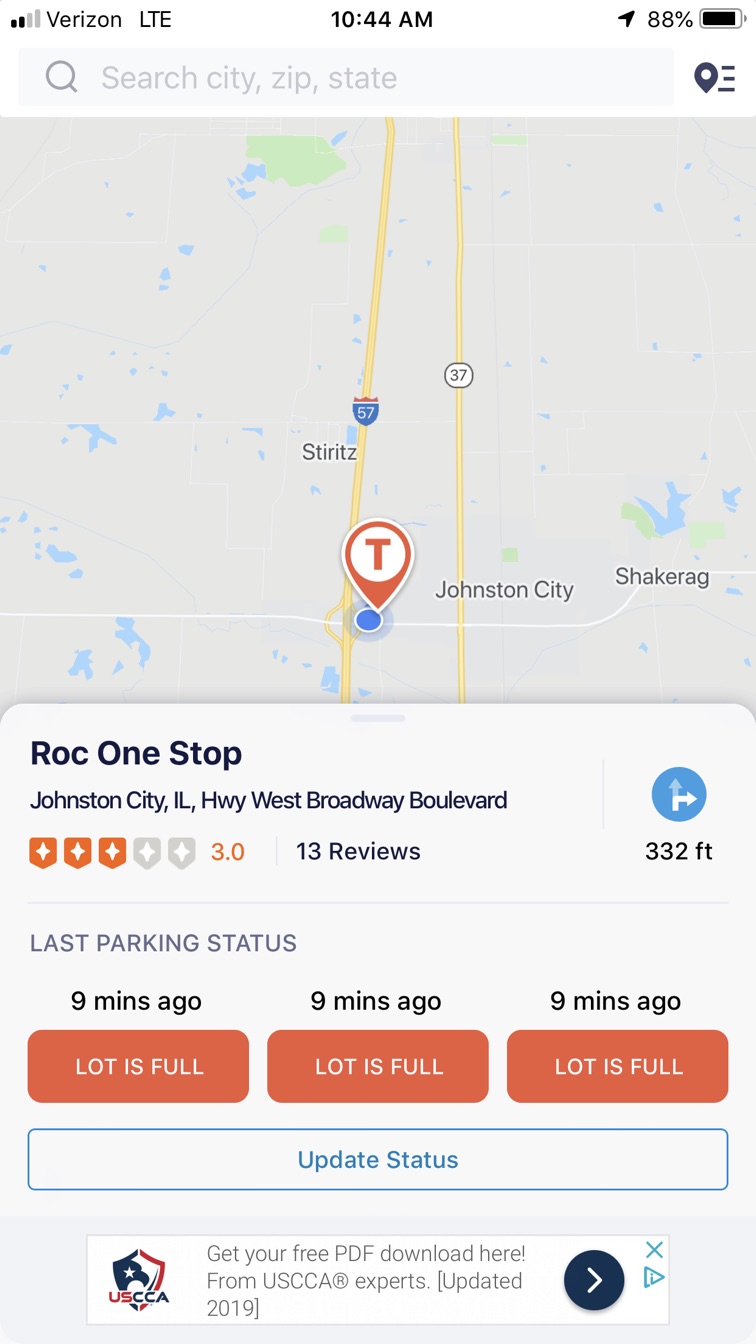This screenshot has width=756, height=1344.
Task: Open the location list view icon
Action: 714,78
